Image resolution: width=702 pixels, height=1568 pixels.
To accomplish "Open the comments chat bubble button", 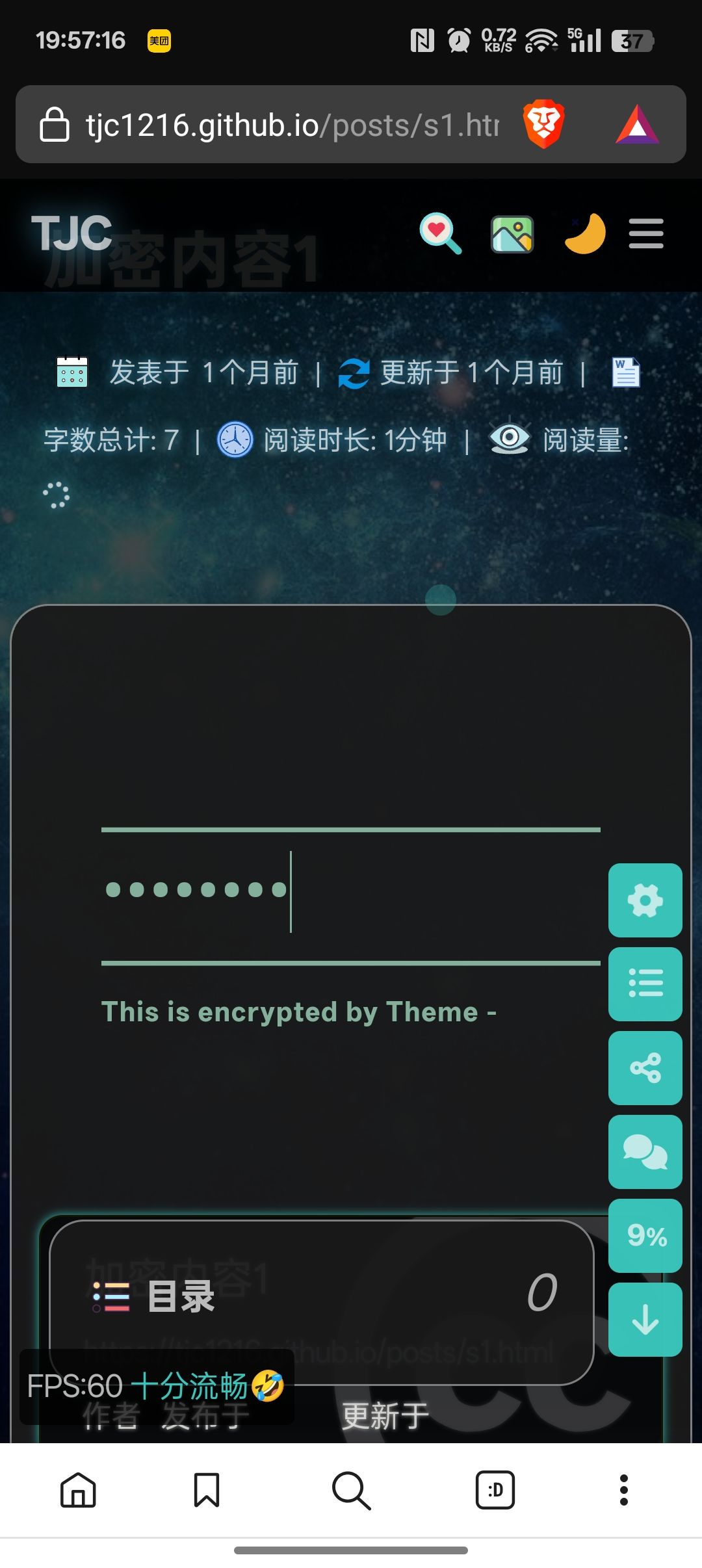I will coord(645,1151).
